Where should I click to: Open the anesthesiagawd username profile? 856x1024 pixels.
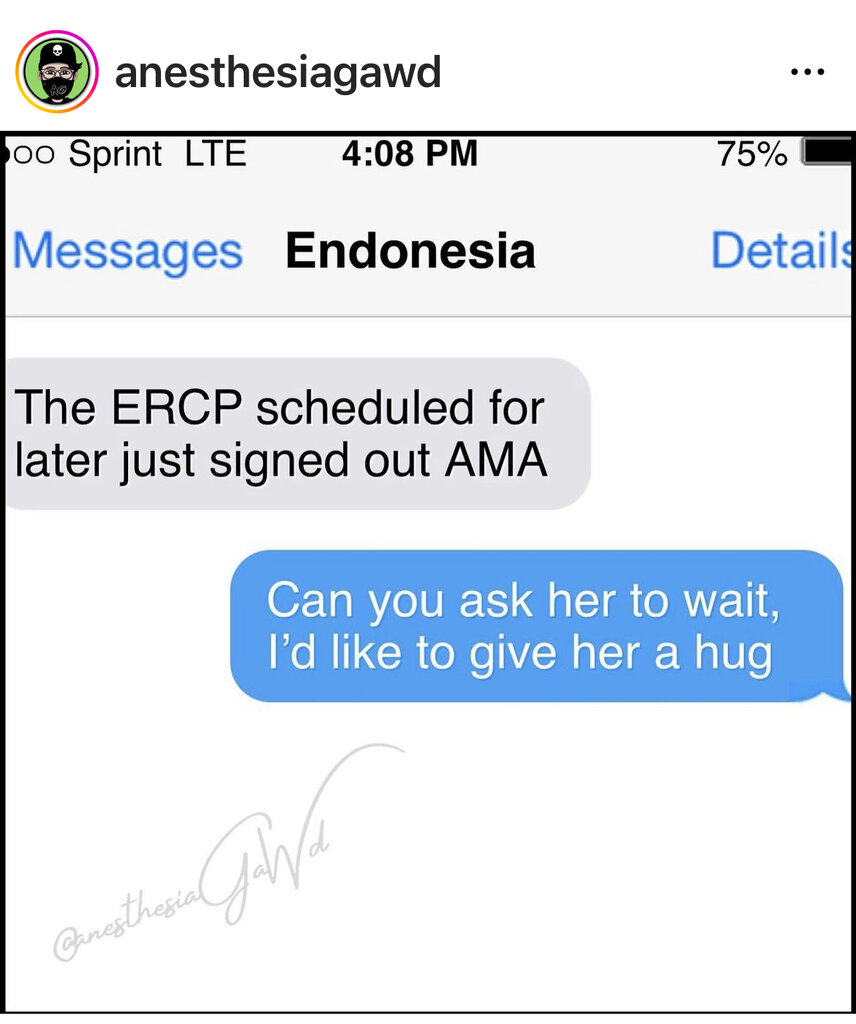277,72
